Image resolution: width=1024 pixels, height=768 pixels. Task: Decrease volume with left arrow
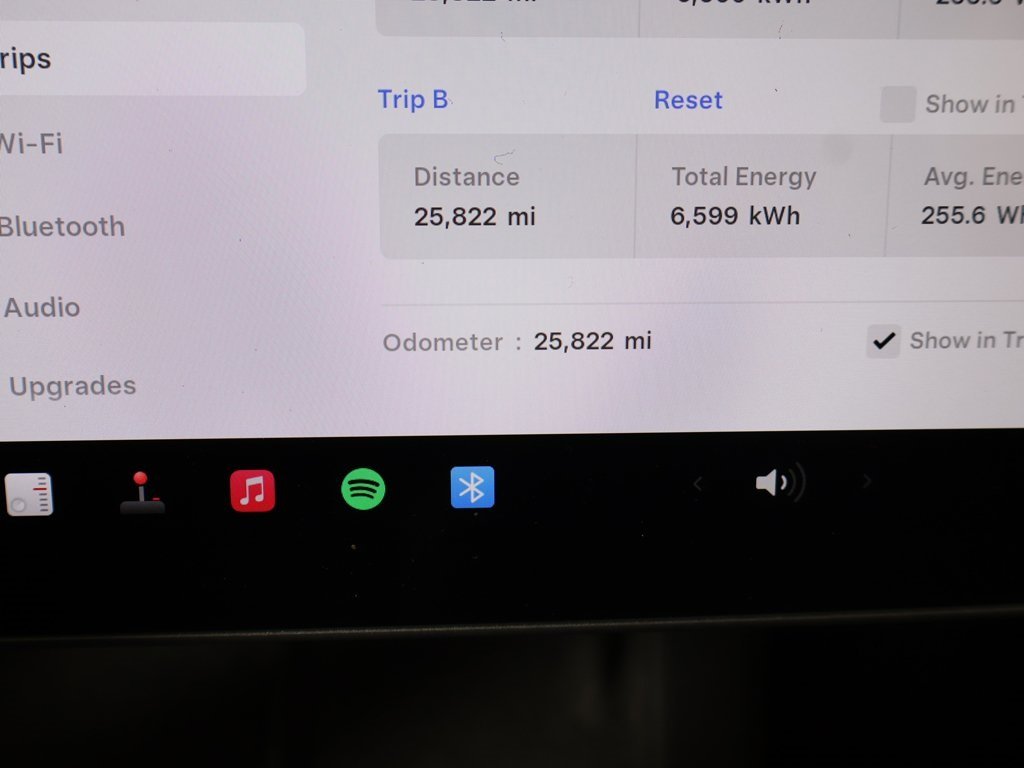(x=698, y=484)
